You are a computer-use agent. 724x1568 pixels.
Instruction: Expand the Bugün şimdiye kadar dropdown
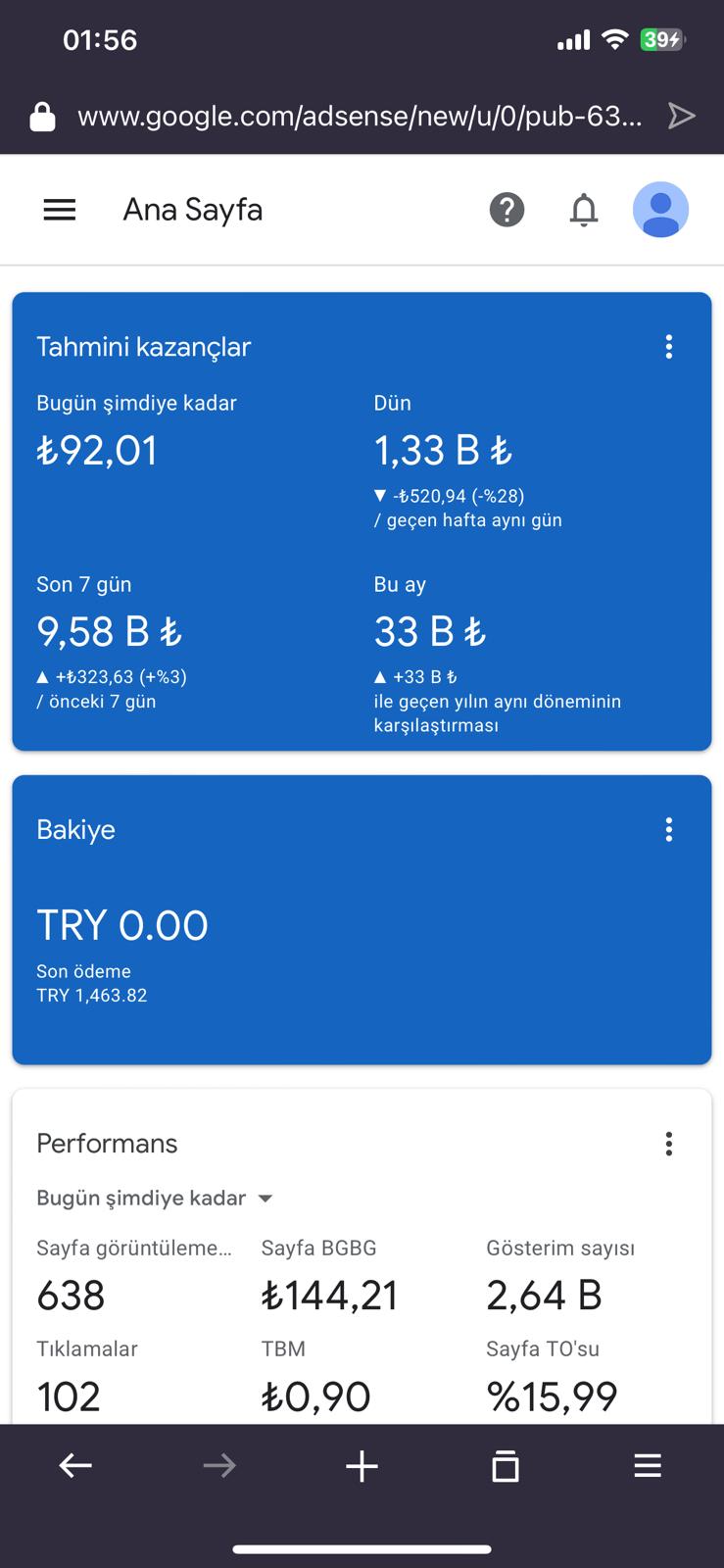pos(155,1198)
